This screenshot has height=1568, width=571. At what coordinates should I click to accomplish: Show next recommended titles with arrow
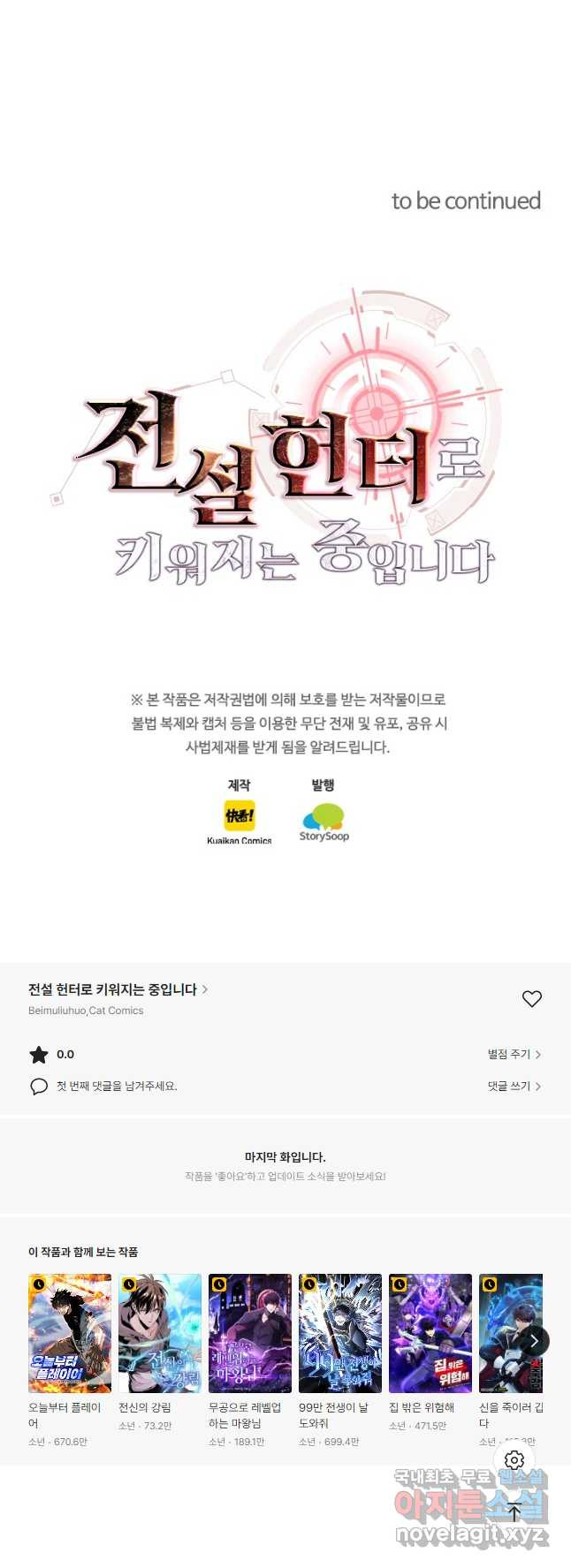(x=534, y=1340)
